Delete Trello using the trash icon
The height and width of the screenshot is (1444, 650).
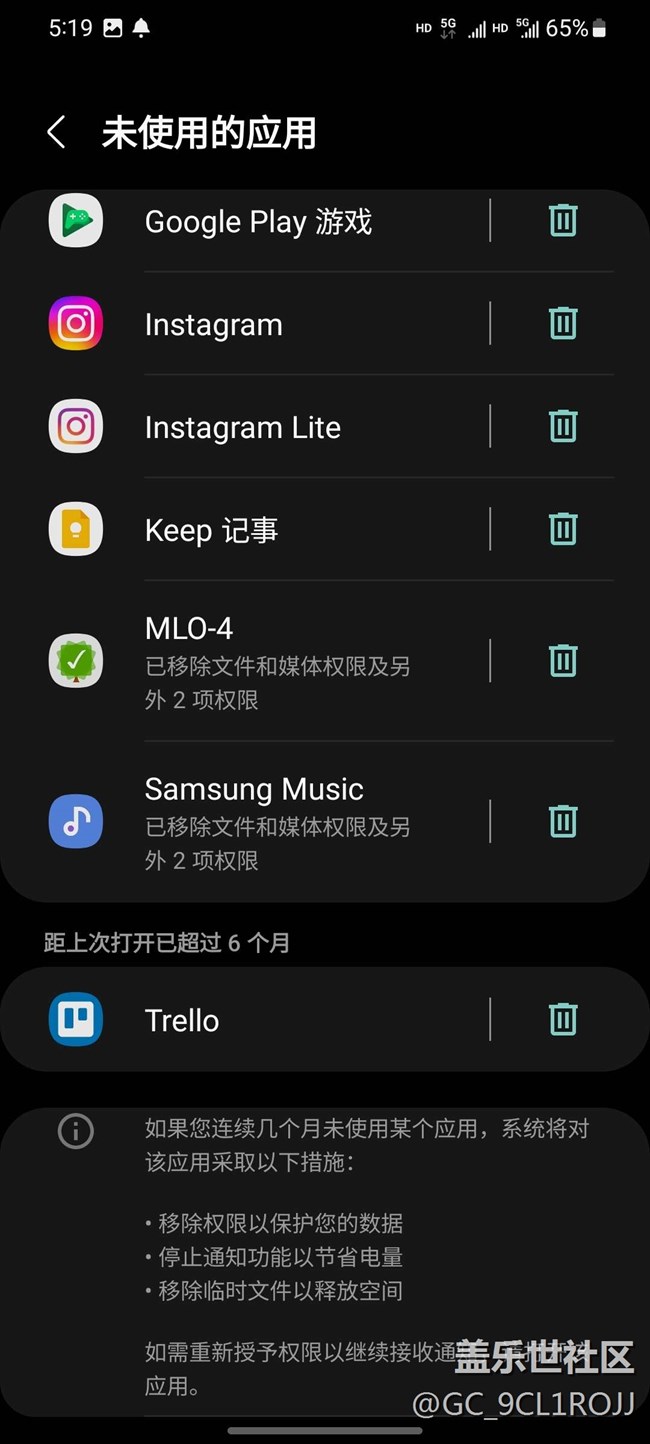tap(563, 1019)
